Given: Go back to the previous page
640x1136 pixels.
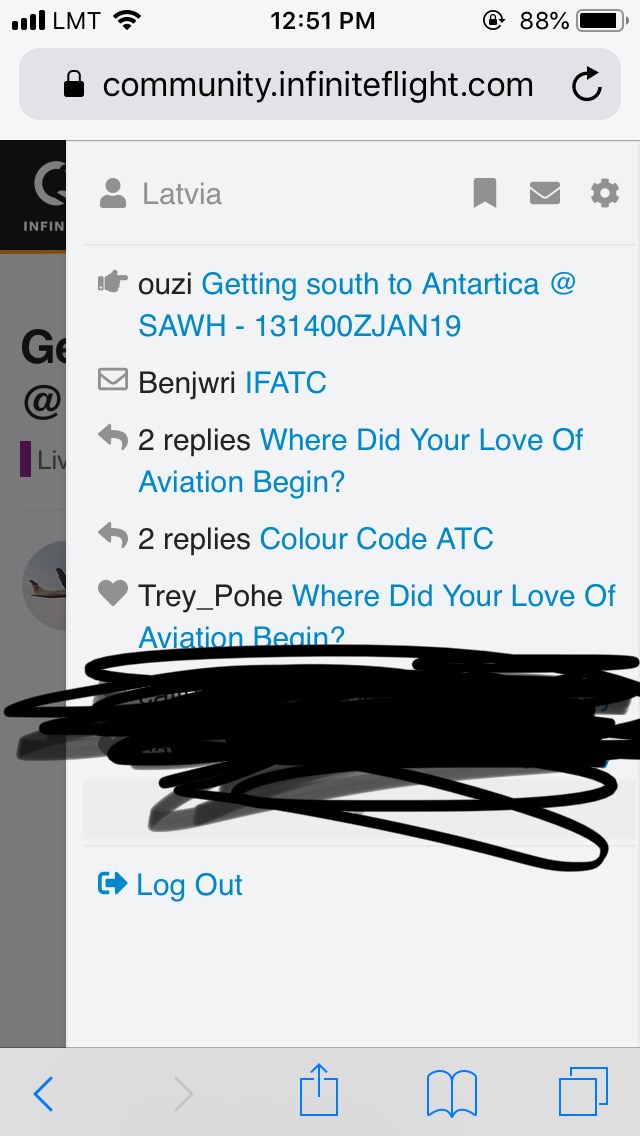Looking at the screenshot, I should coord(43,1094).
